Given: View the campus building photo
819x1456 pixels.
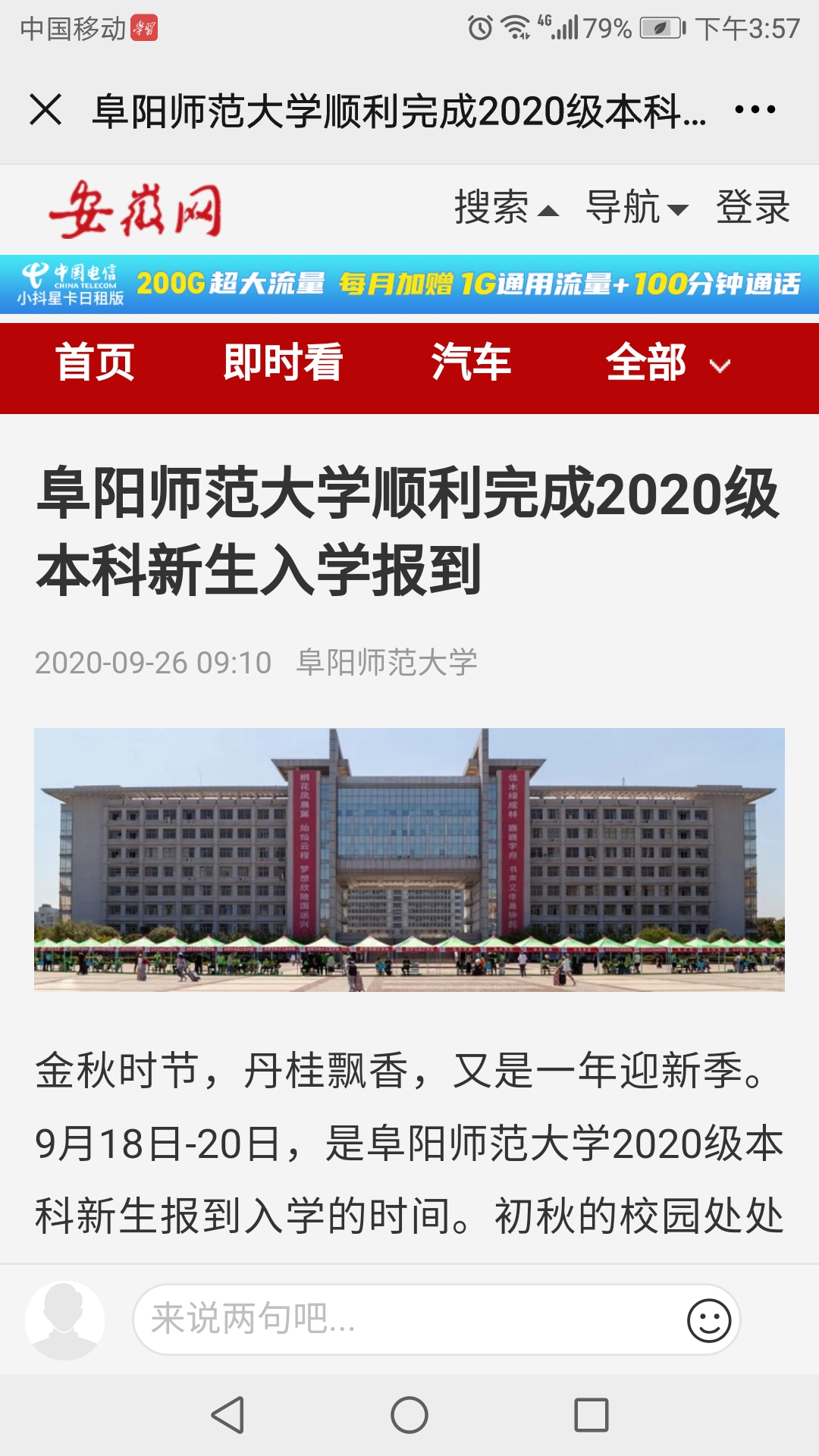Looking at the screenshot, I should pos(409,859).
